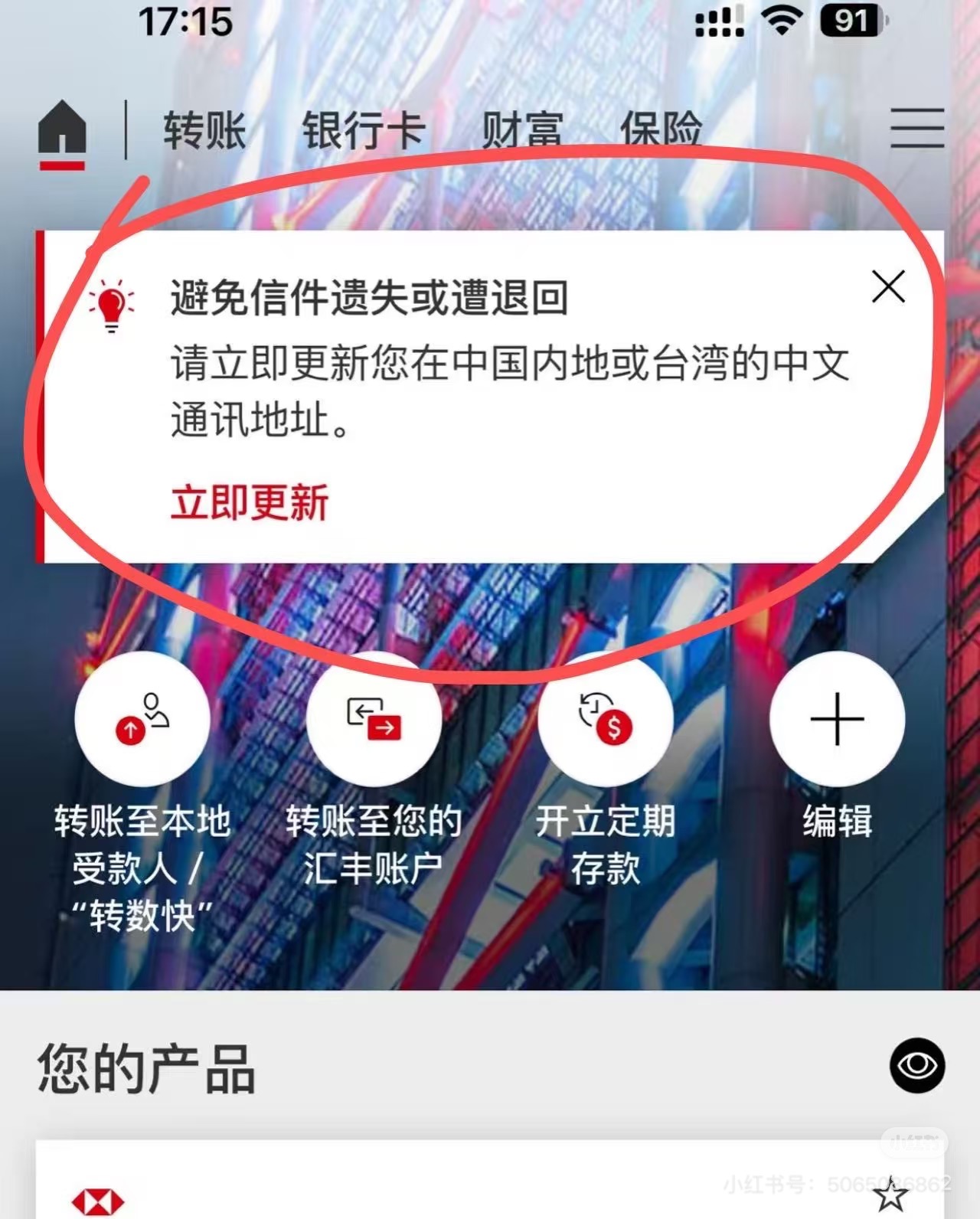Screen dimensions: 980x1219
Task: Toggle balance visibility eye icon
Action: (x=916, y=1065)
